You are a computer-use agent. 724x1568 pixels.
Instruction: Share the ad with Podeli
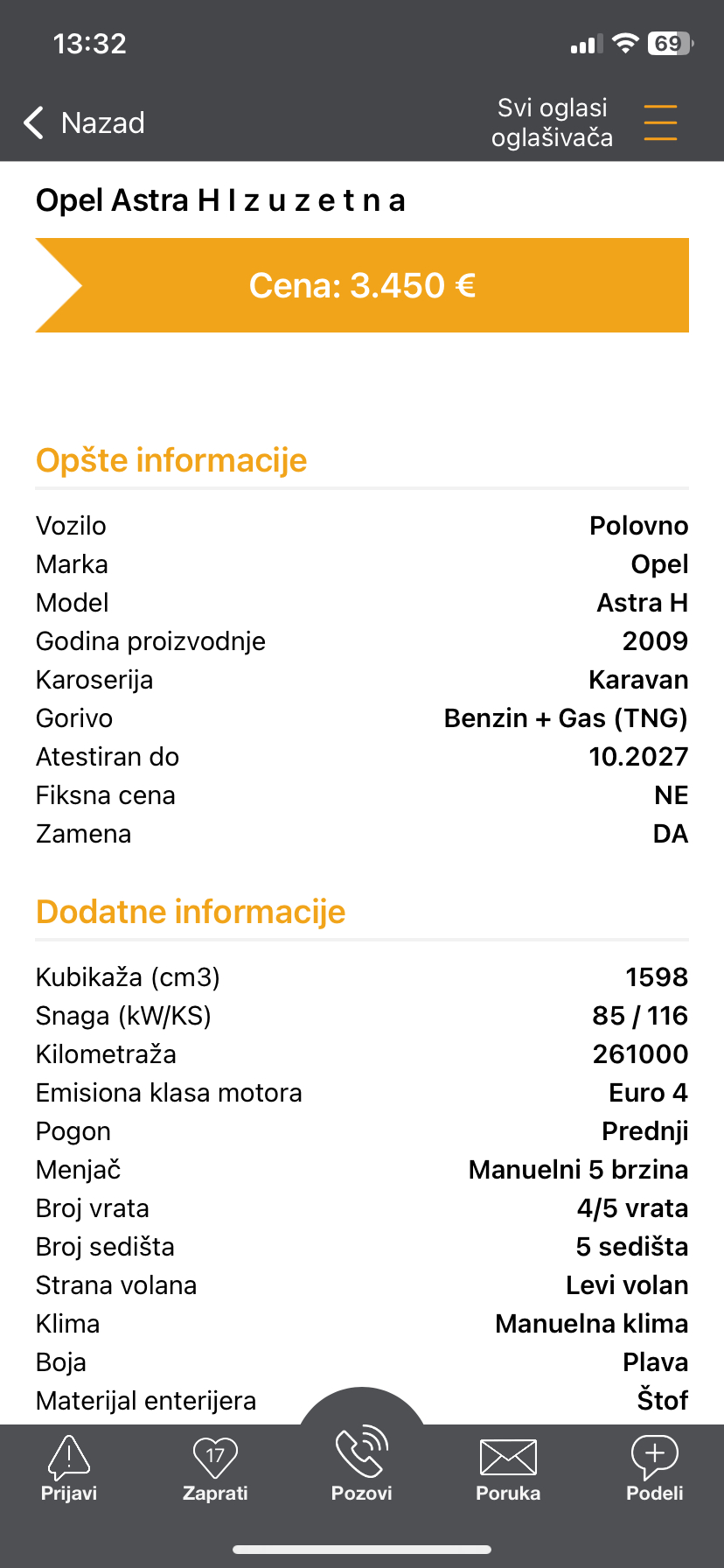point(654,1468)
